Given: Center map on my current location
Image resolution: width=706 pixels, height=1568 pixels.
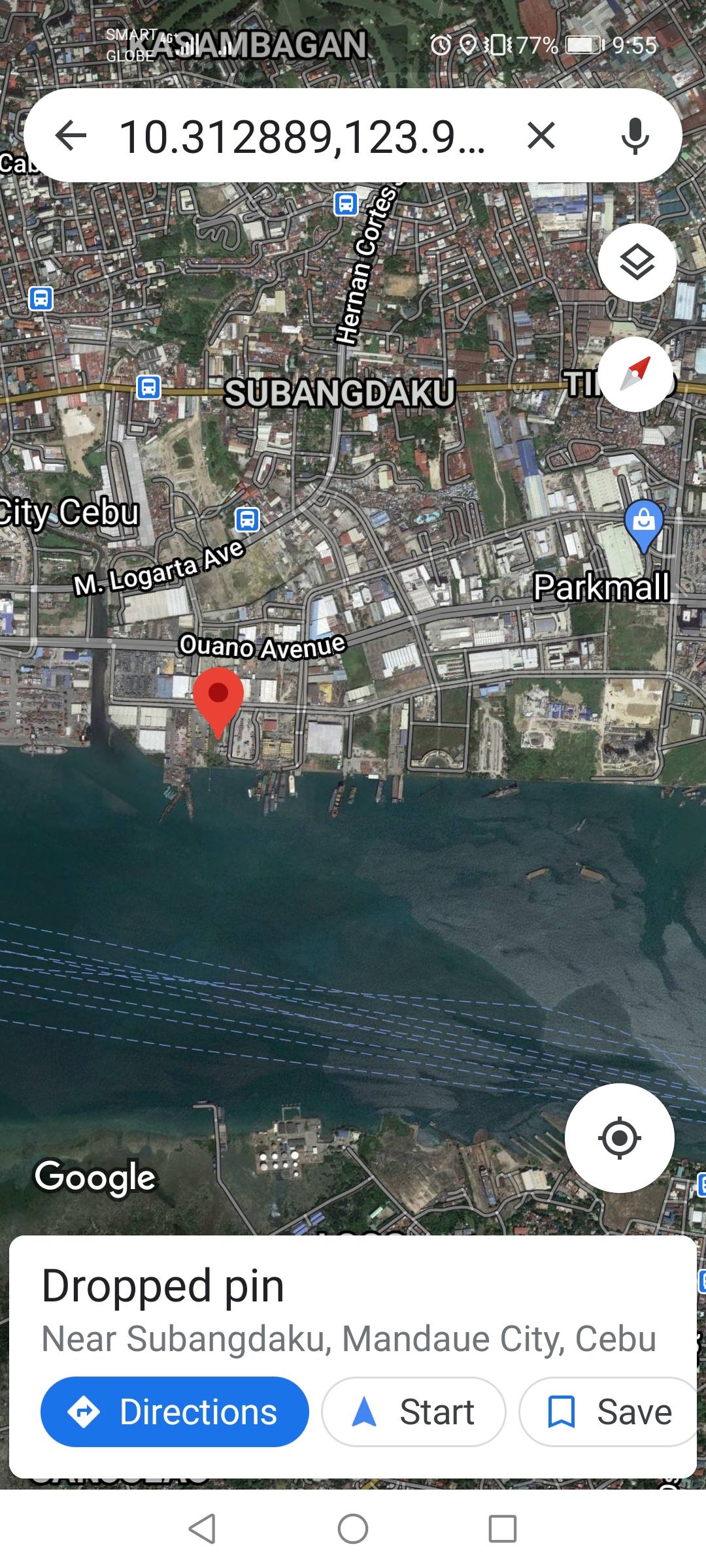Looking at the screenshot, I should coord(619,1138).
